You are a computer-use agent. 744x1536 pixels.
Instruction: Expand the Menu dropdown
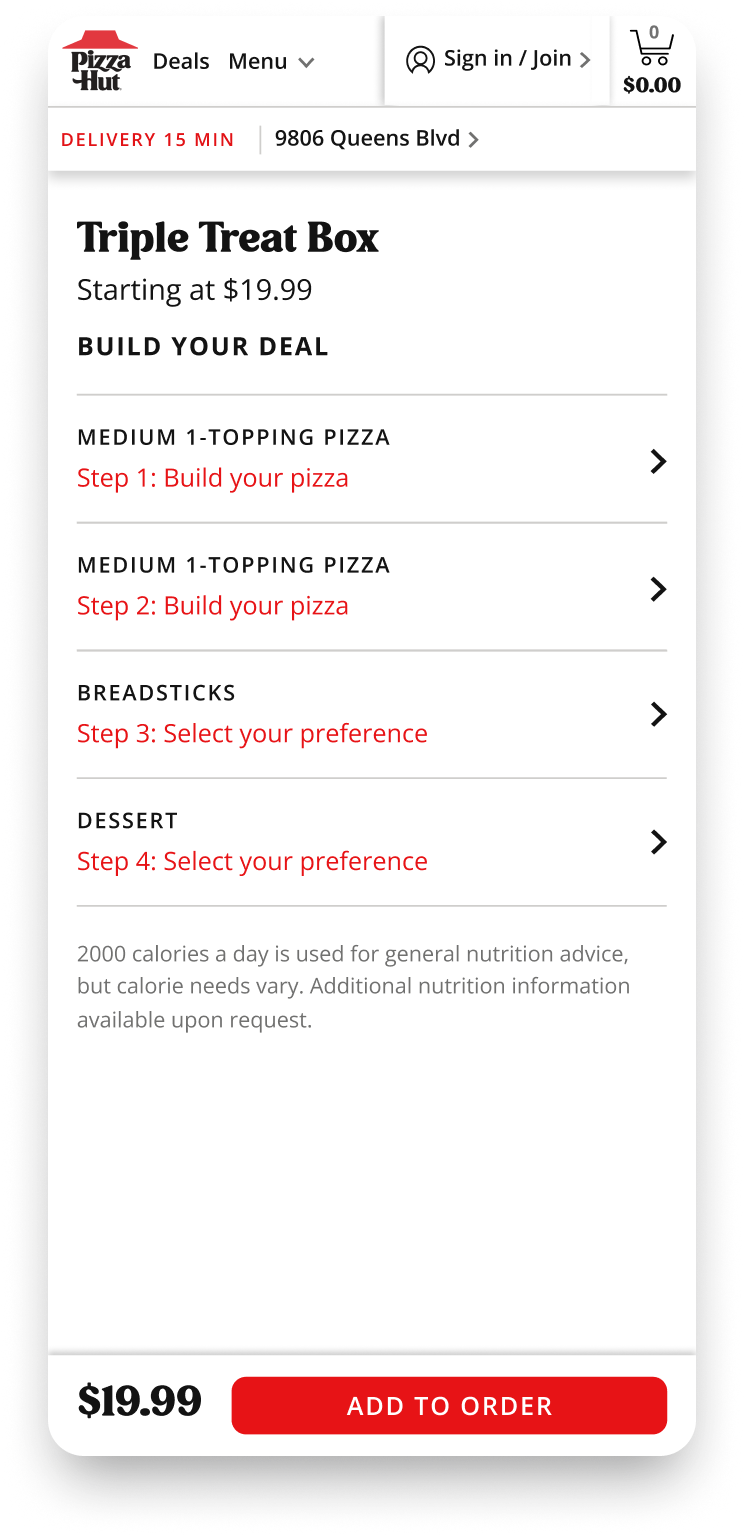pyautogui.click(x=271, y=62)
